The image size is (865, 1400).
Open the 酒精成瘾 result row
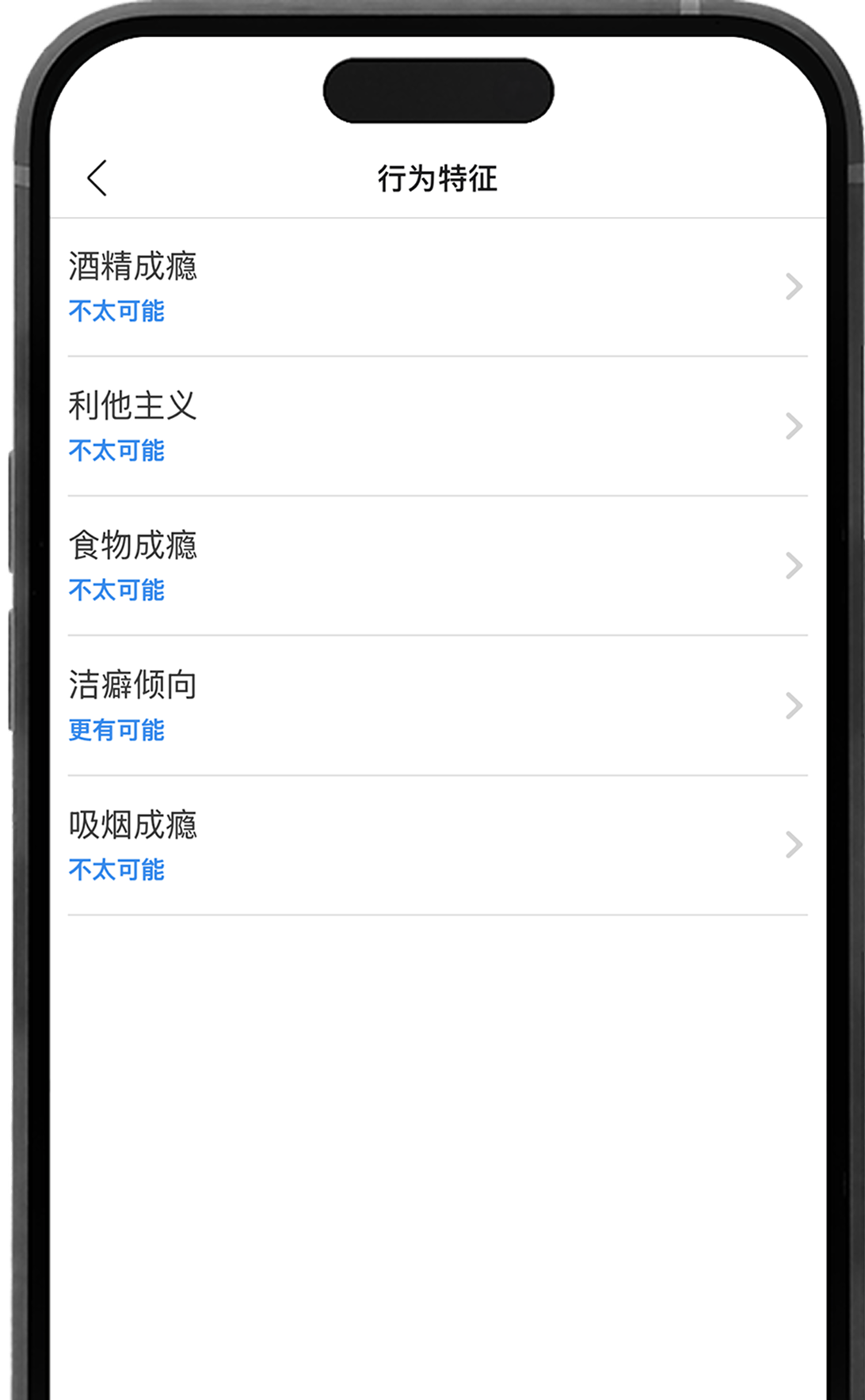(x=436, y=287)
